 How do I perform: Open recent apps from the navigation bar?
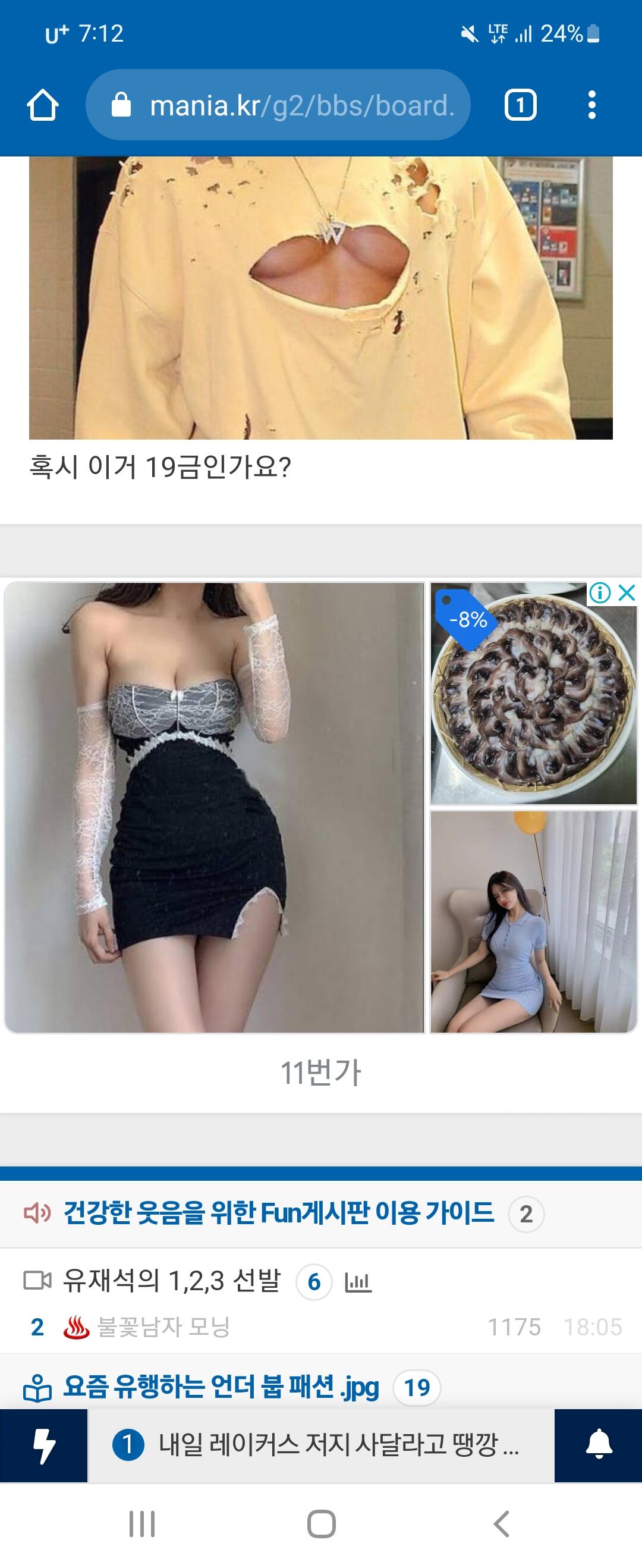pos(142,1525)
